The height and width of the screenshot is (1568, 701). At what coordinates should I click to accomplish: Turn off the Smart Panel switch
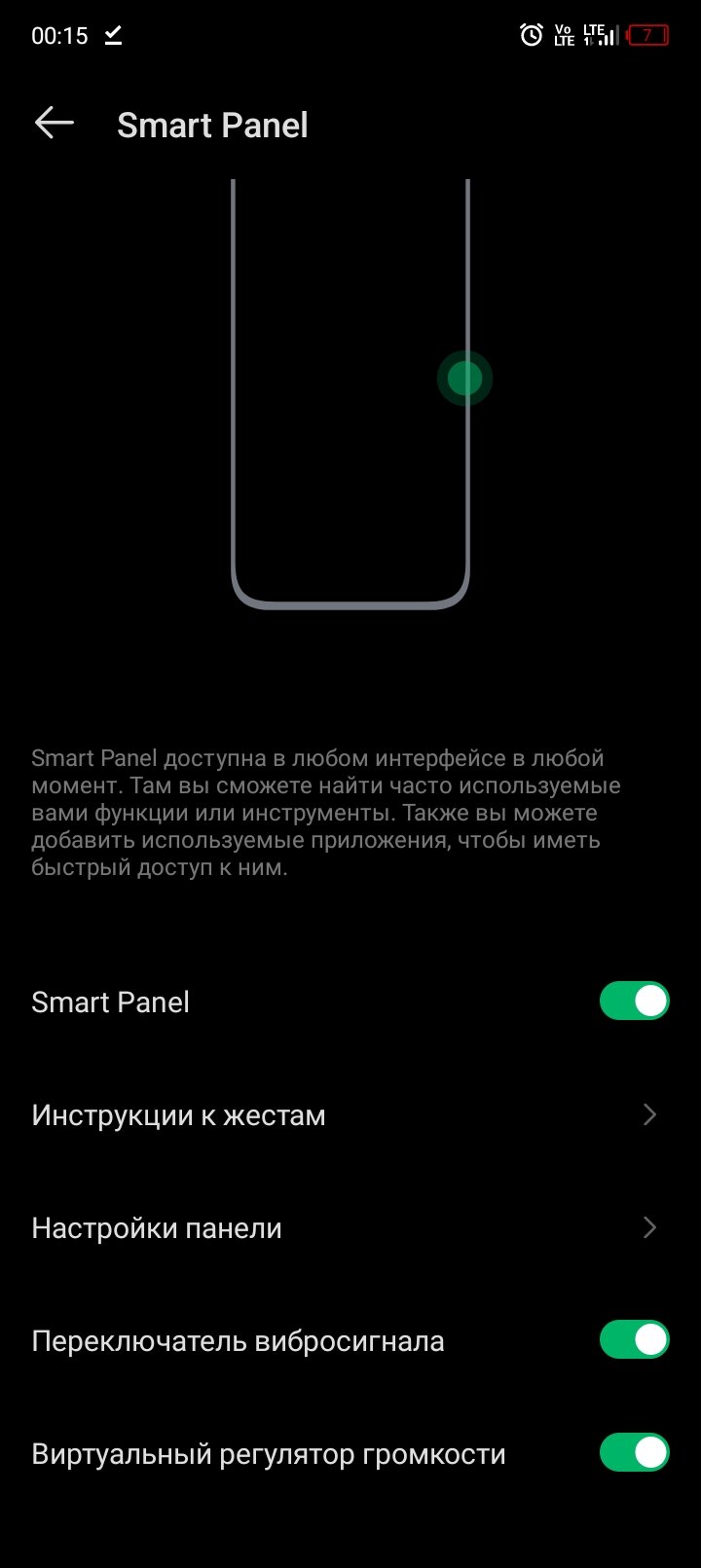point(634,1001)
